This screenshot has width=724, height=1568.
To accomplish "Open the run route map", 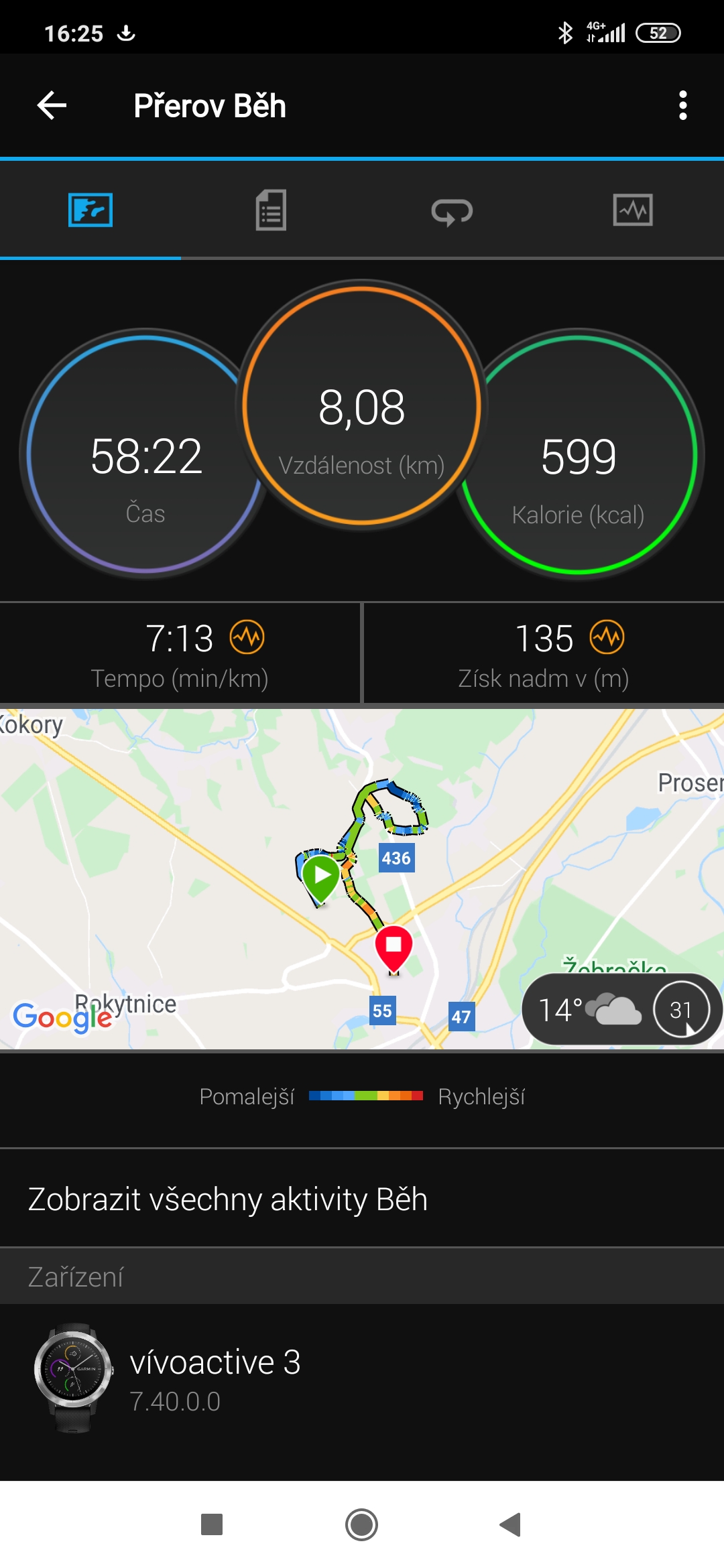I will point(362,878).
